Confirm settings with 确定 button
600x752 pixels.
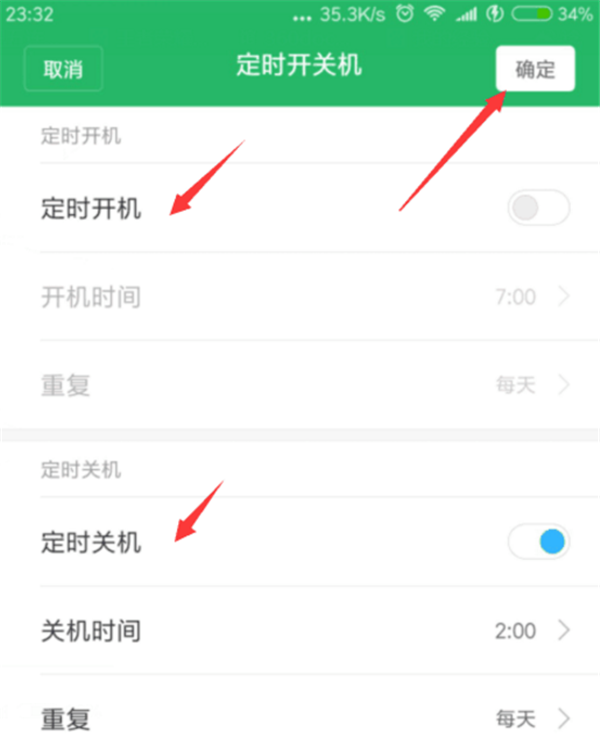click(x=535, y=69)
